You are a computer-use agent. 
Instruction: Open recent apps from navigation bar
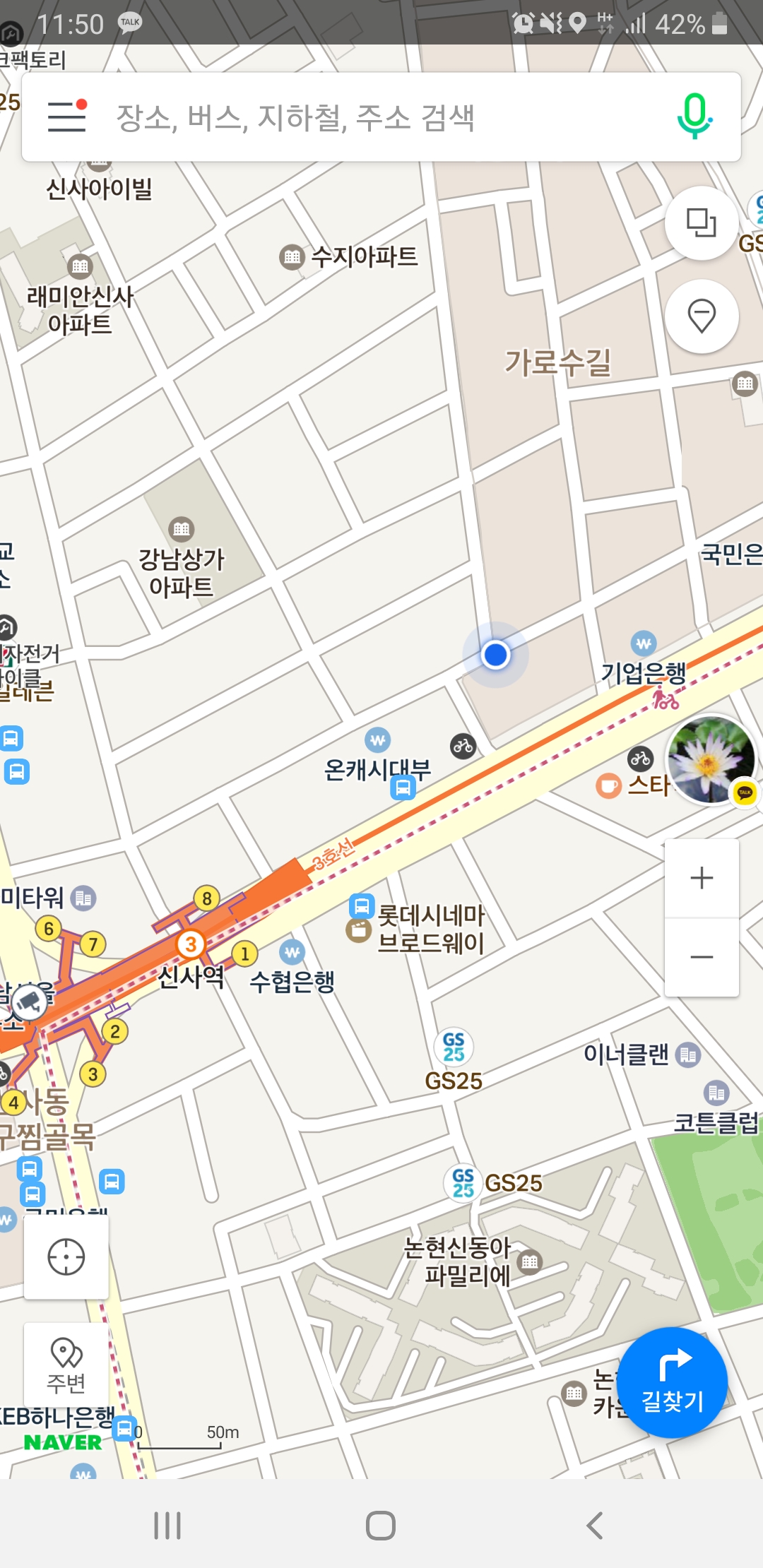[167, 1525]
